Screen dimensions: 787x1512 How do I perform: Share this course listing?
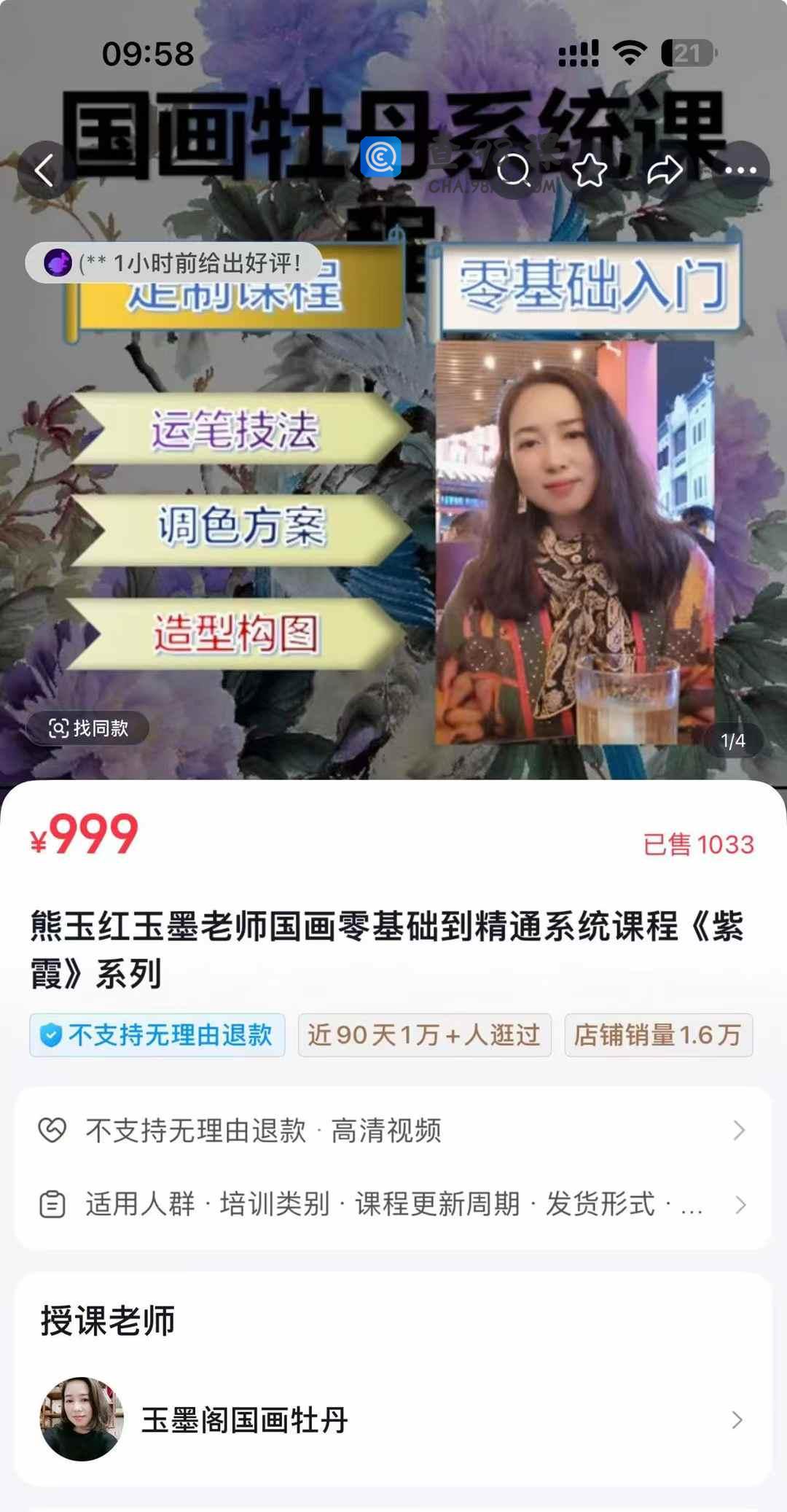coord(665,171)
